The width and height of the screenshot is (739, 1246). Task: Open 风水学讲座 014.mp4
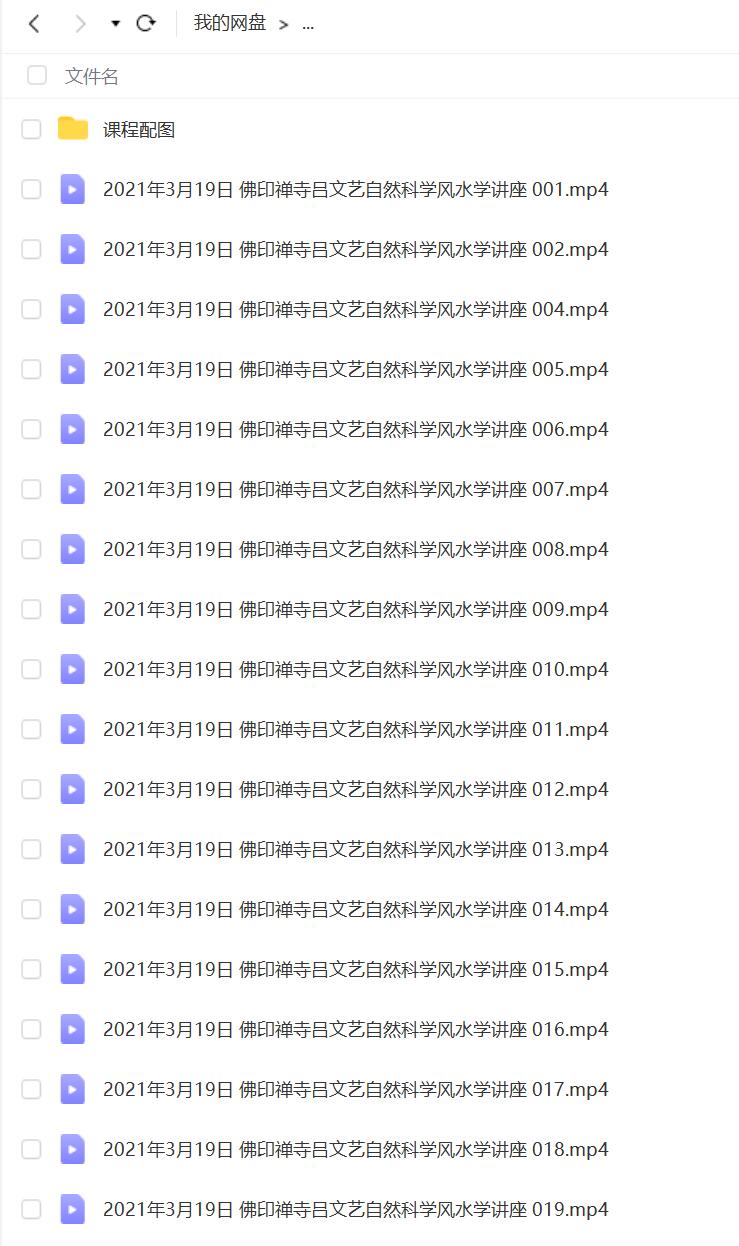355,909
